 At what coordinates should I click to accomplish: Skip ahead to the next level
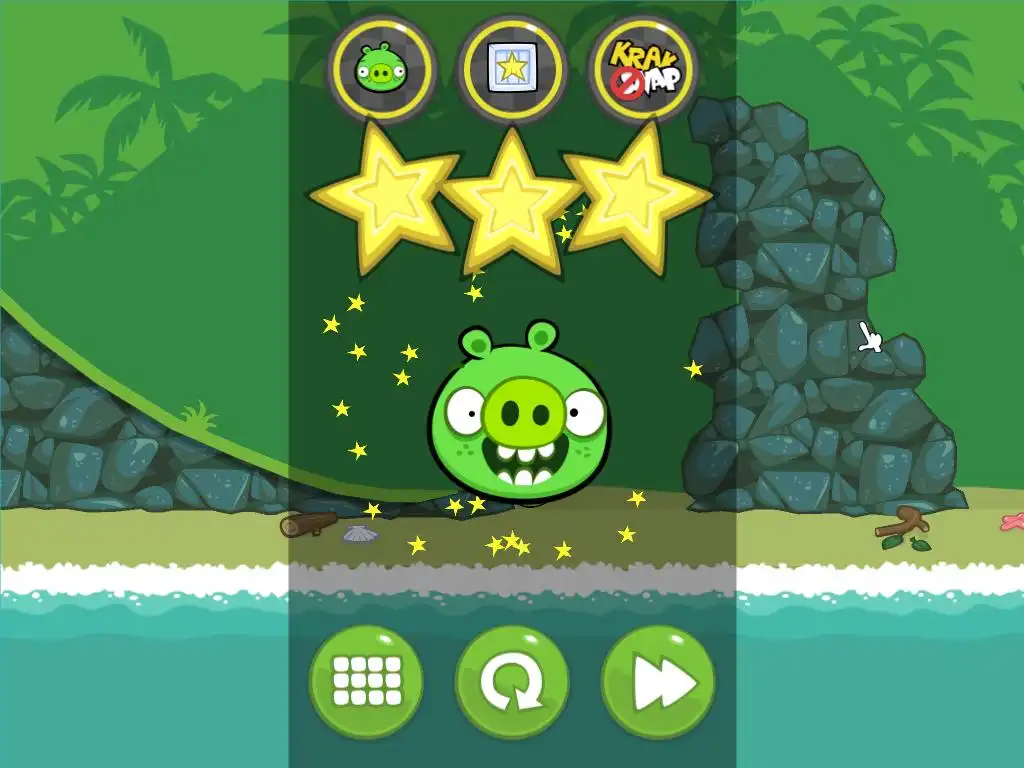(x=658, y=682)
